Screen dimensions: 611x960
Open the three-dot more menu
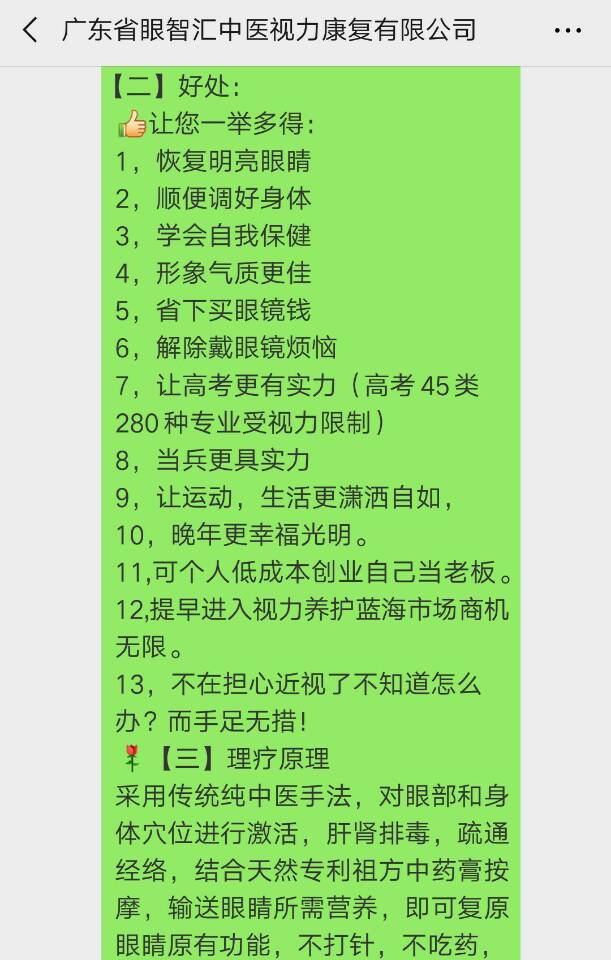[568, 31]
